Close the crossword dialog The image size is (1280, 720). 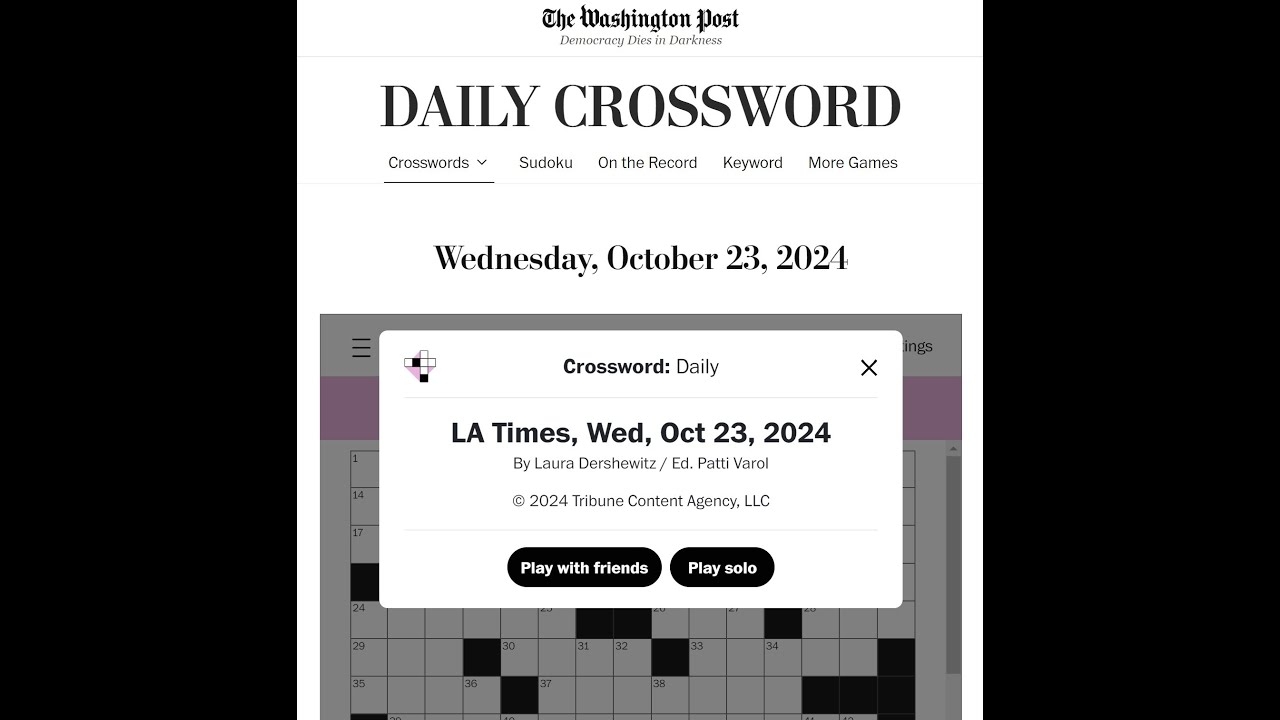[869, 368]
